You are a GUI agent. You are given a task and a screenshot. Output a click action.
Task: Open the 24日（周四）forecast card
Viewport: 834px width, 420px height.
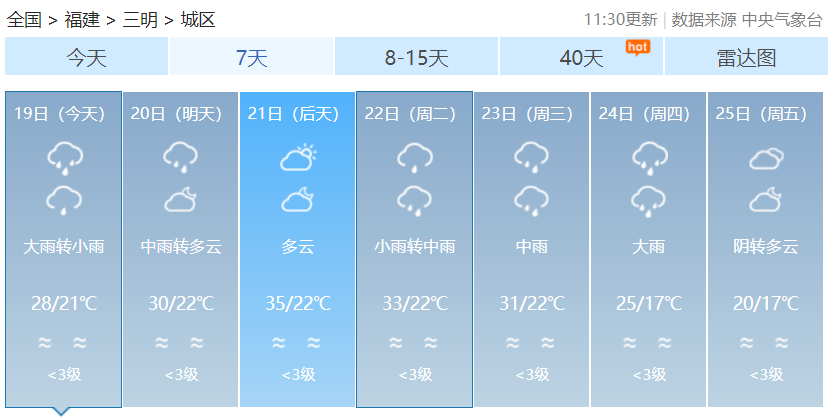point(648,250)
